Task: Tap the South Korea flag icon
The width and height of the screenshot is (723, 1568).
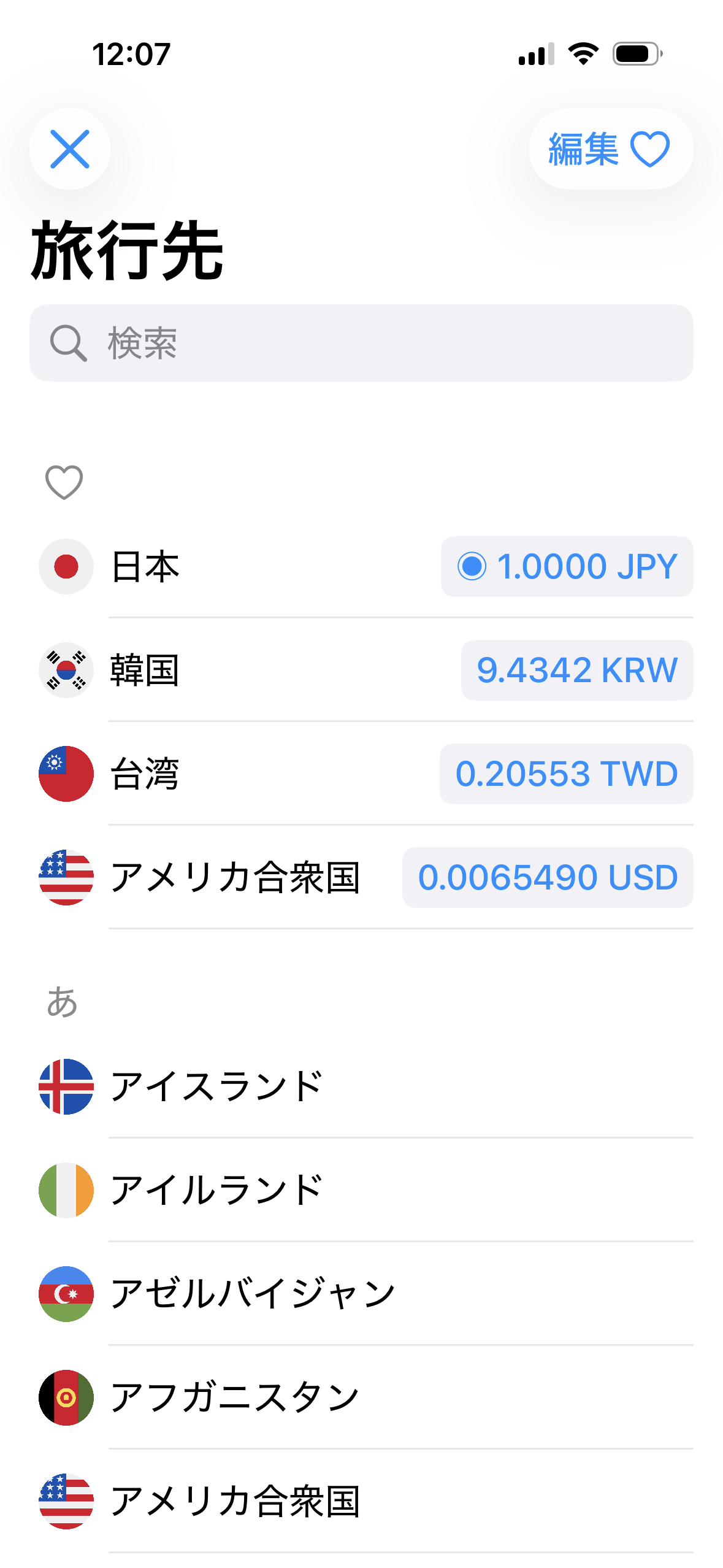Action: pos(66,669)
